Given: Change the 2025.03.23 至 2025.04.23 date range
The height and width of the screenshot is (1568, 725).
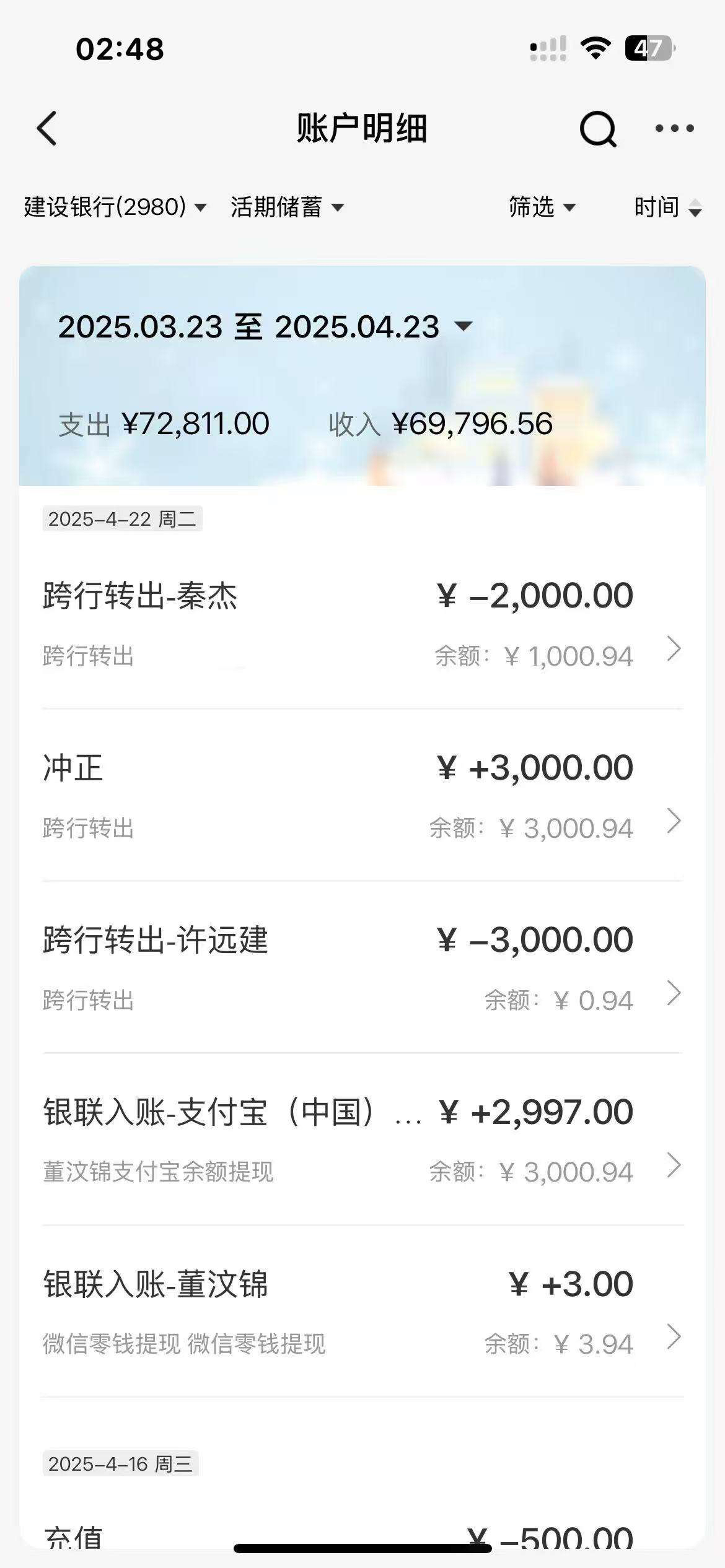Looking at the screenshot, I should click(x=265, y=326).
